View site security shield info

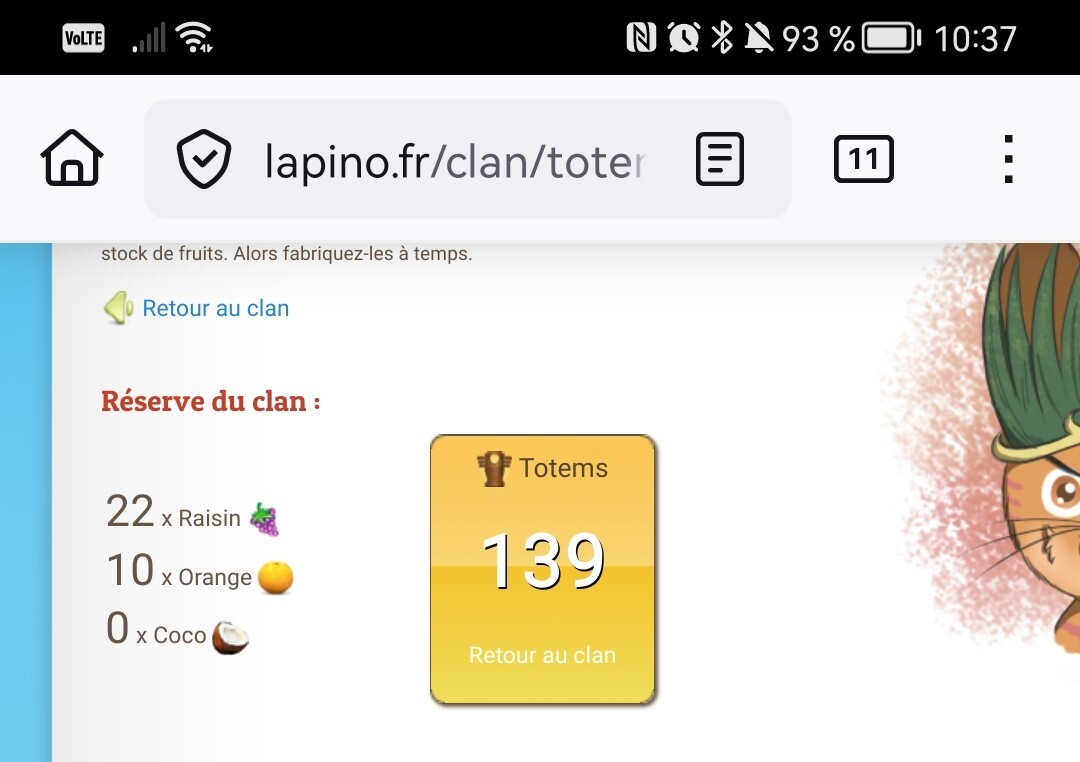click(204, 159)
